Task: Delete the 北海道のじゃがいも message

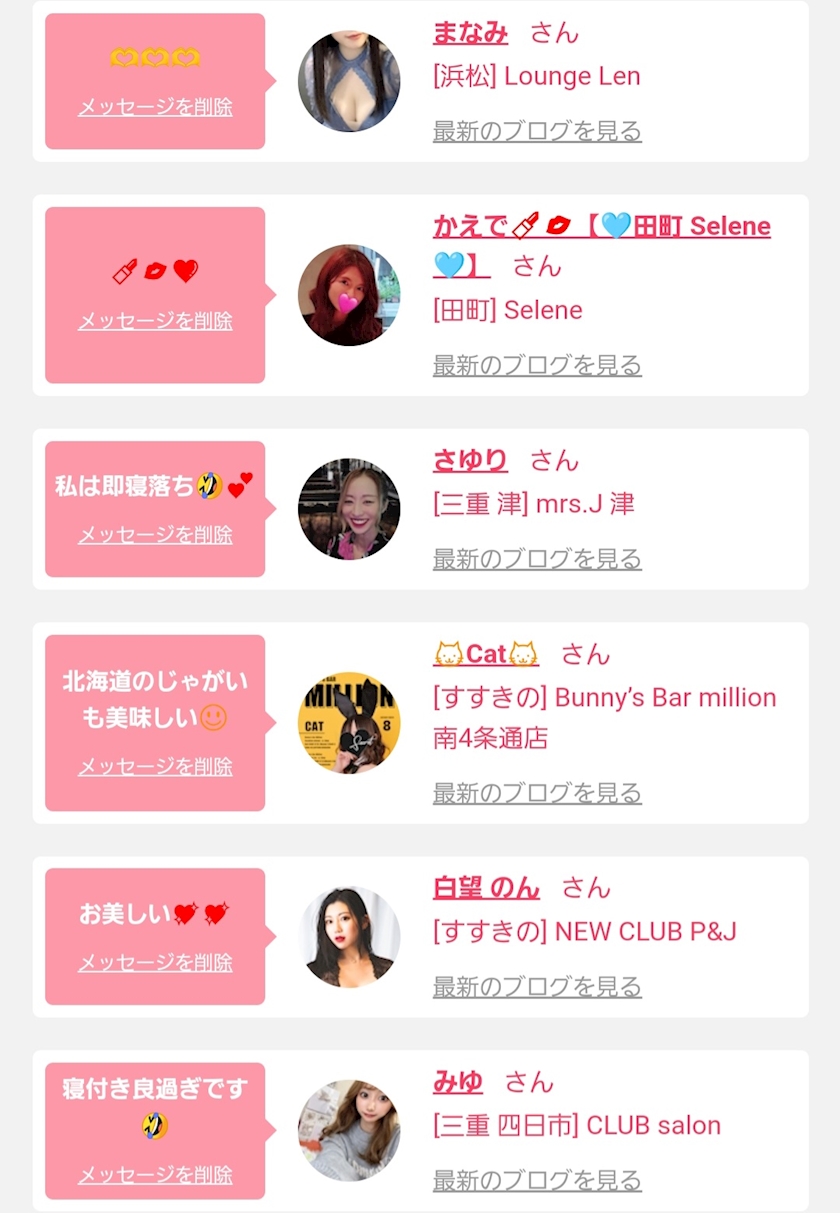Action: [x=155, y=766]
